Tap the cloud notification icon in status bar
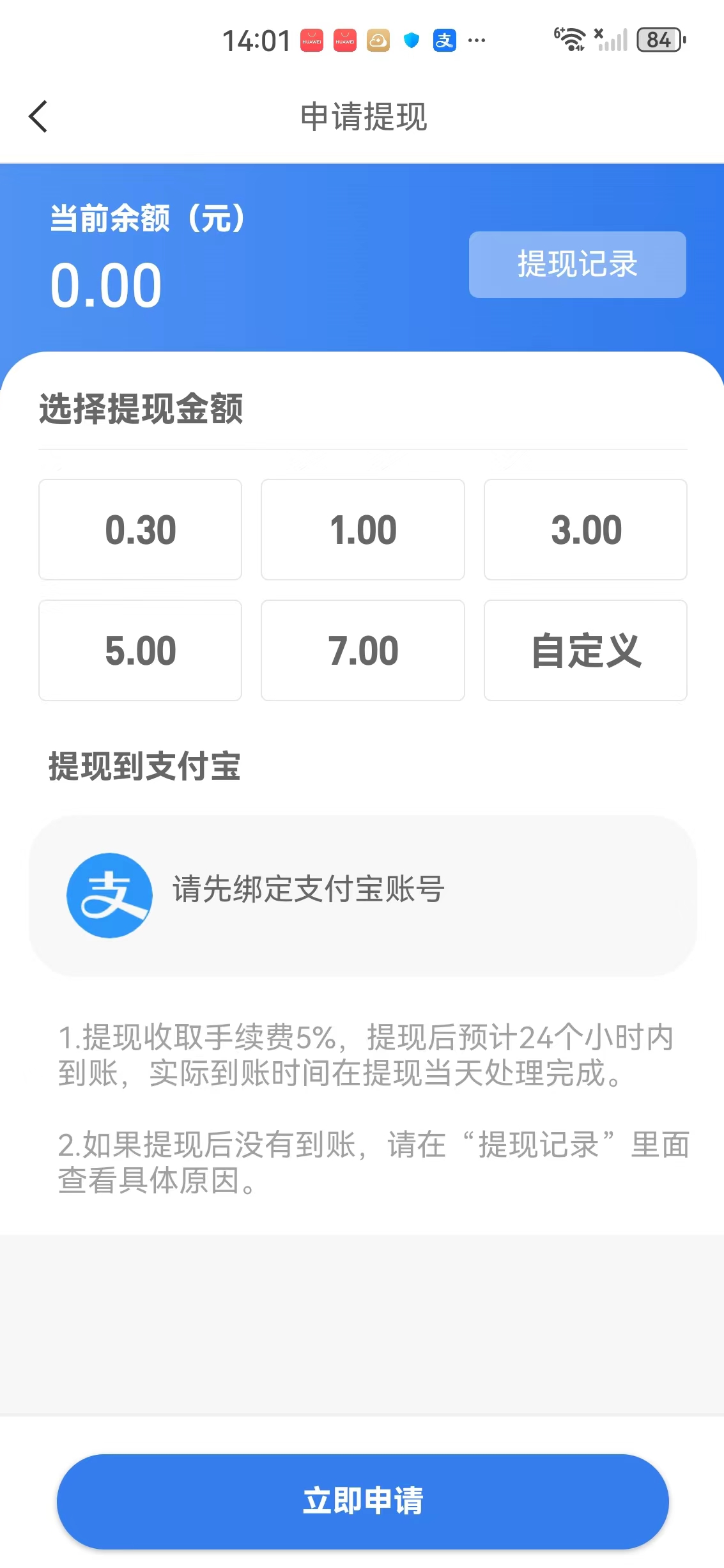This screenshot has height=1568, width=724. coord(378,40)
